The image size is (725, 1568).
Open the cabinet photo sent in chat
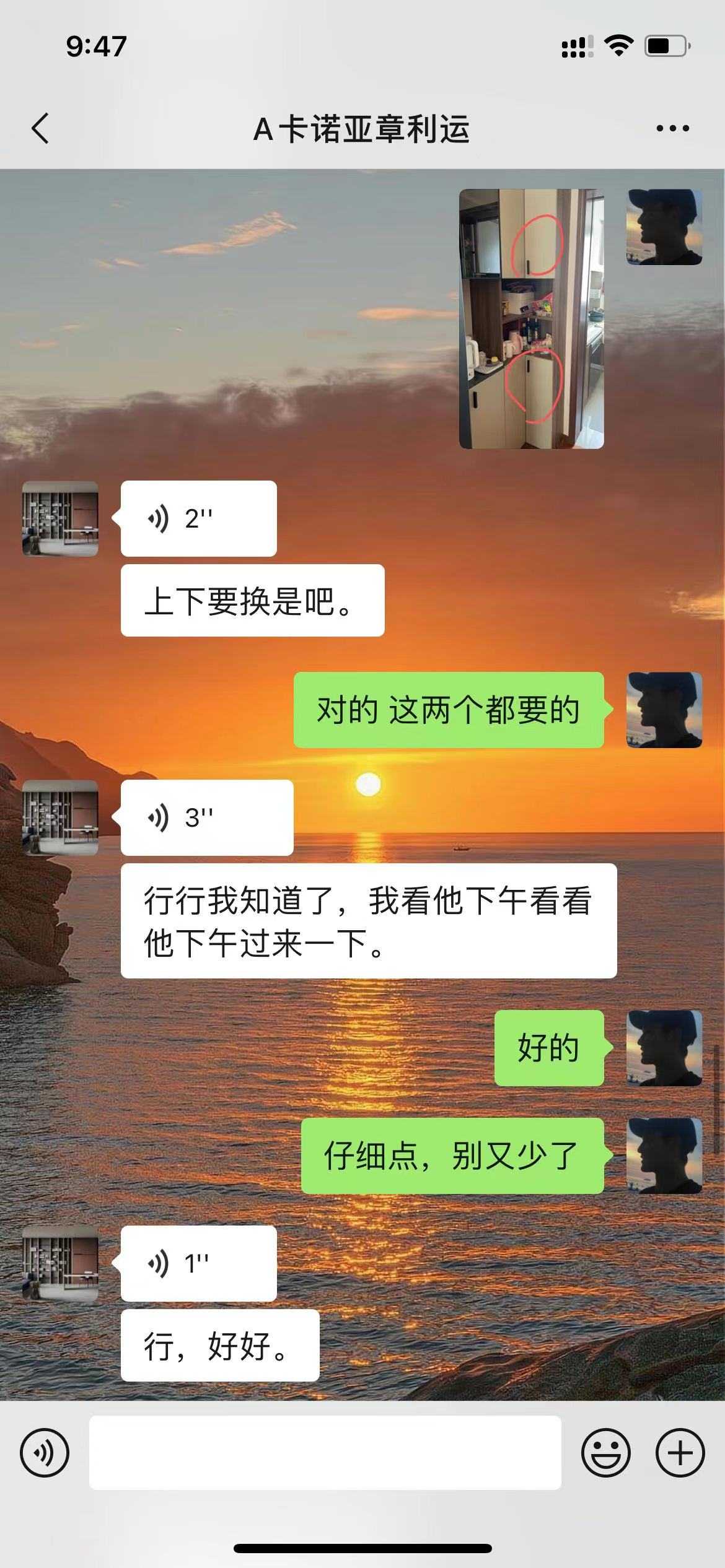531,319
